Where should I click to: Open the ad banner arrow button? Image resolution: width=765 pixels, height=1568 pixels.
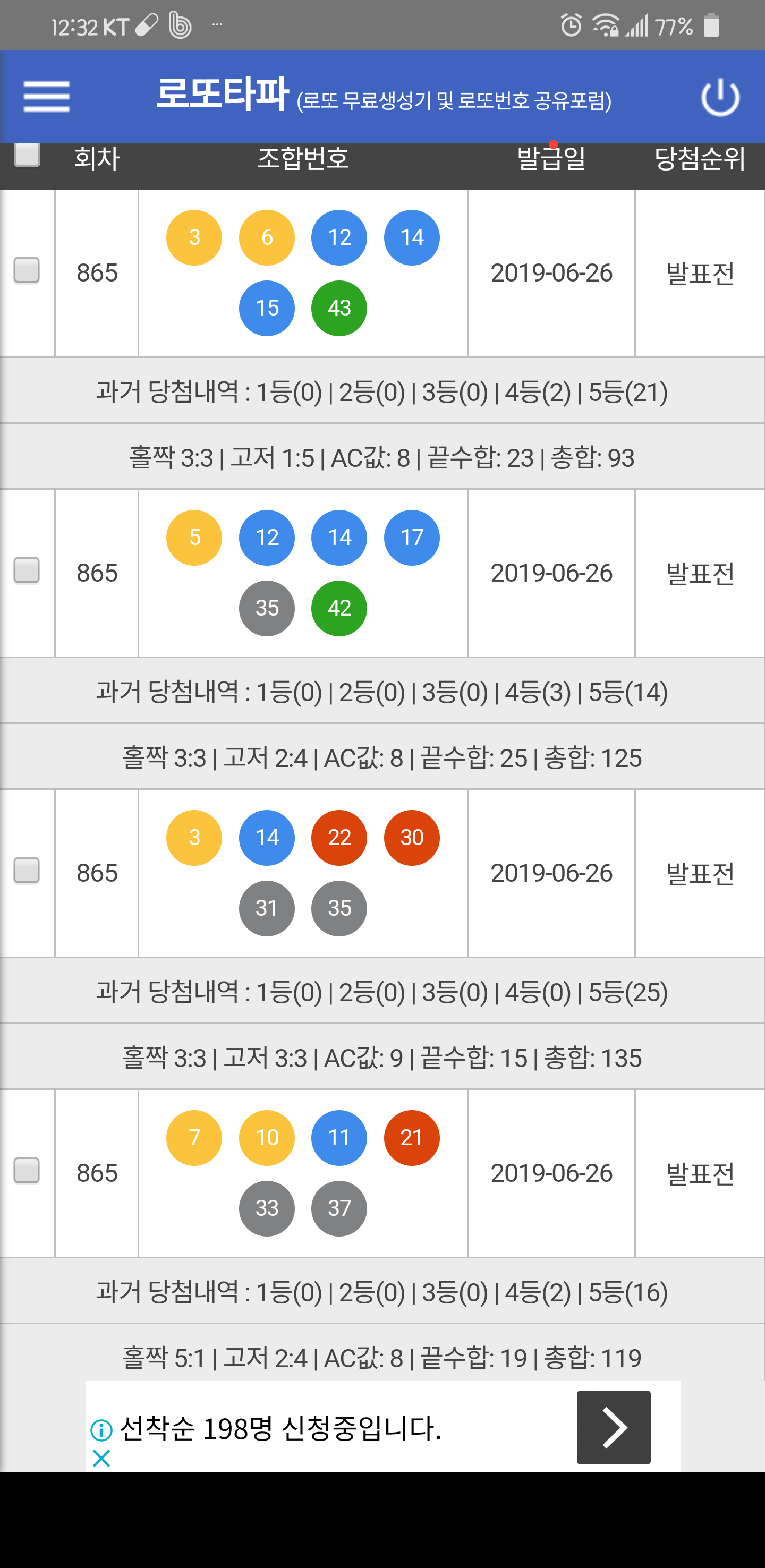(614, 1427)
